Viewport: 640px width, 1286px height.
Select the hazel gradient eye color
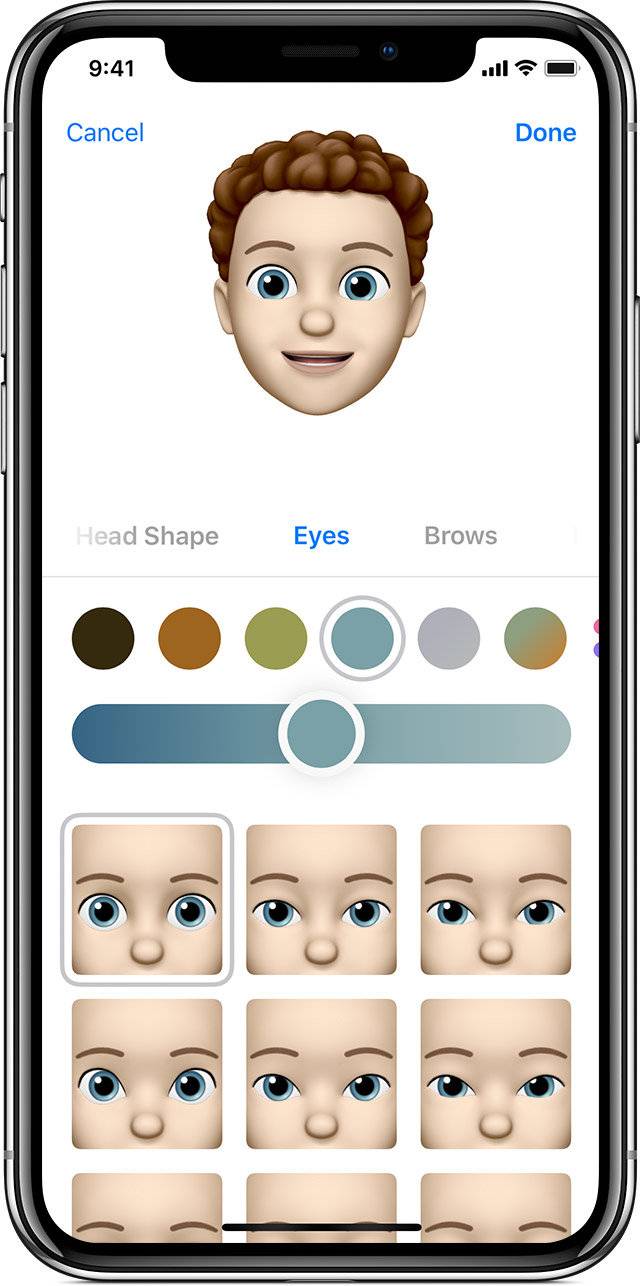point(535,638)
